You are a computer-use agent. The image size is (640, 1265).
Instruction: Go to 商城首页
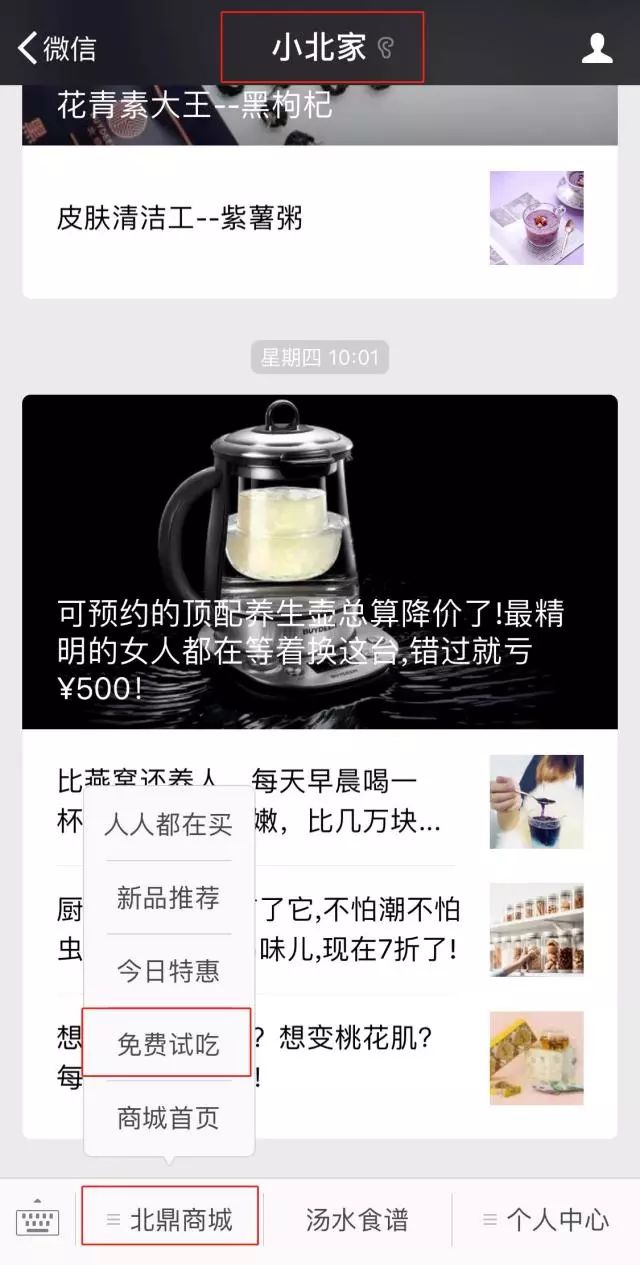(168, 1118)
